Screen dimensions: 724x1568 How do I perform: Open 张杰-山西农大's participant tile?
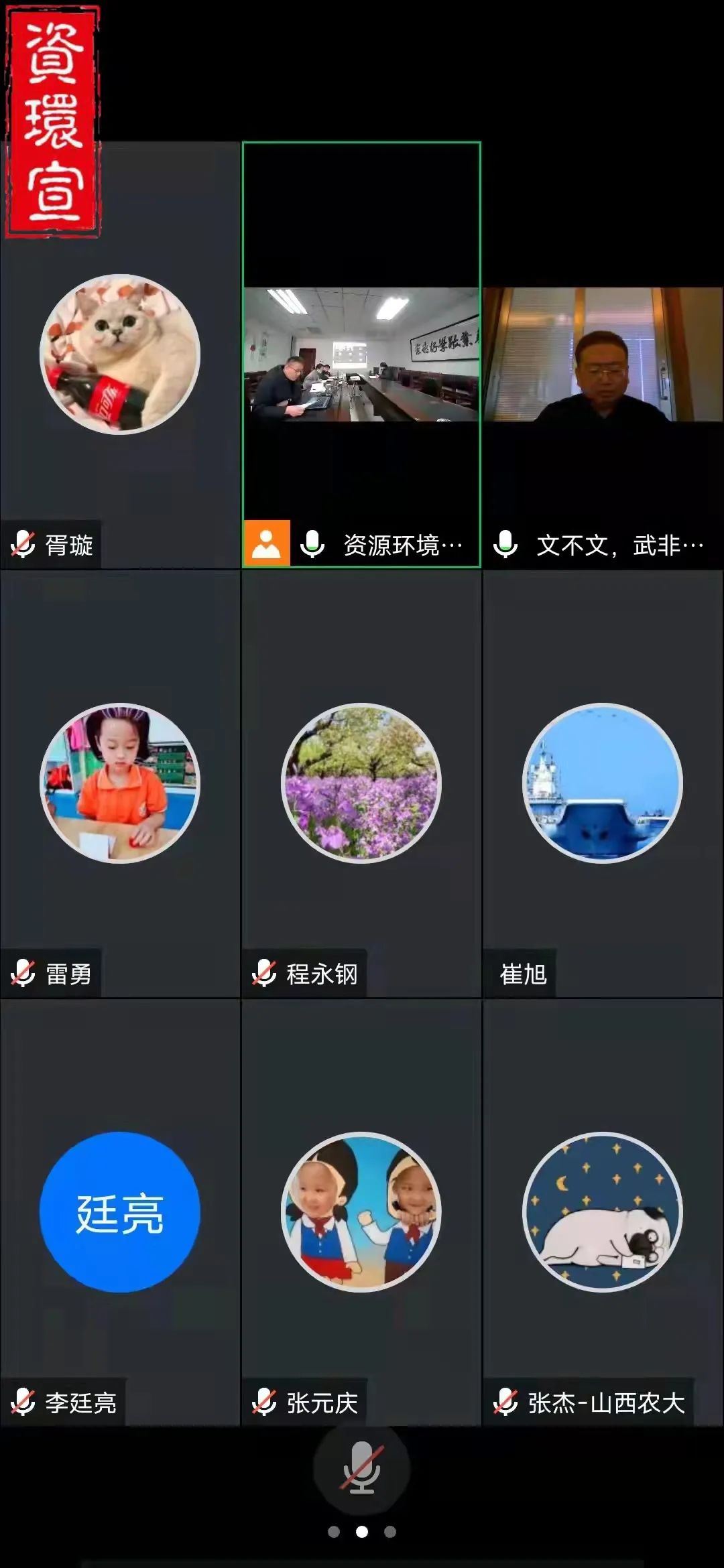[603, 1212]
